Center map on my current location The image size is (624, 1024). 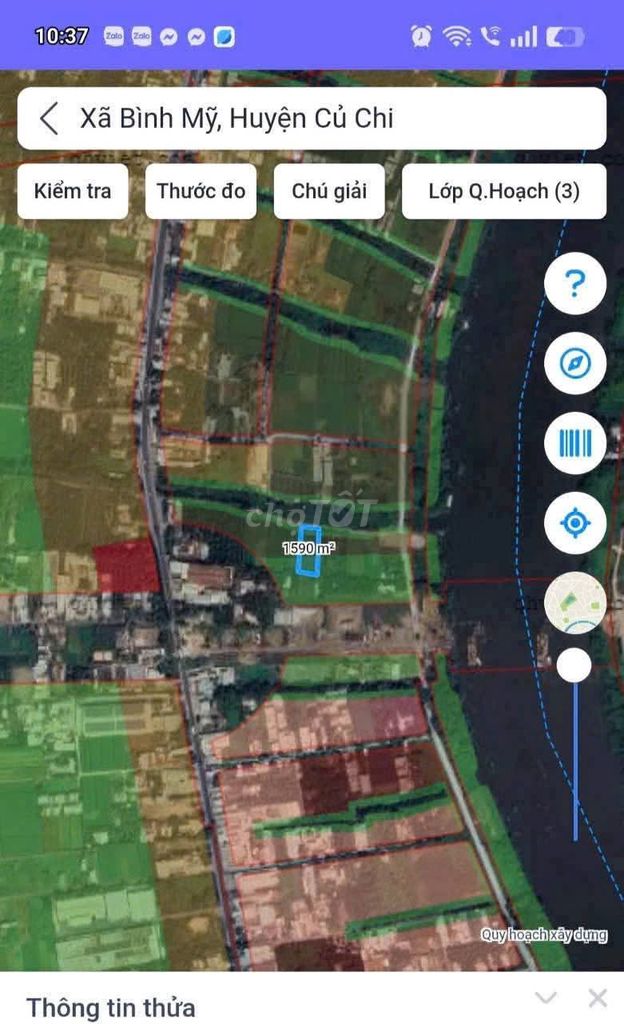[x=575, y=522]
